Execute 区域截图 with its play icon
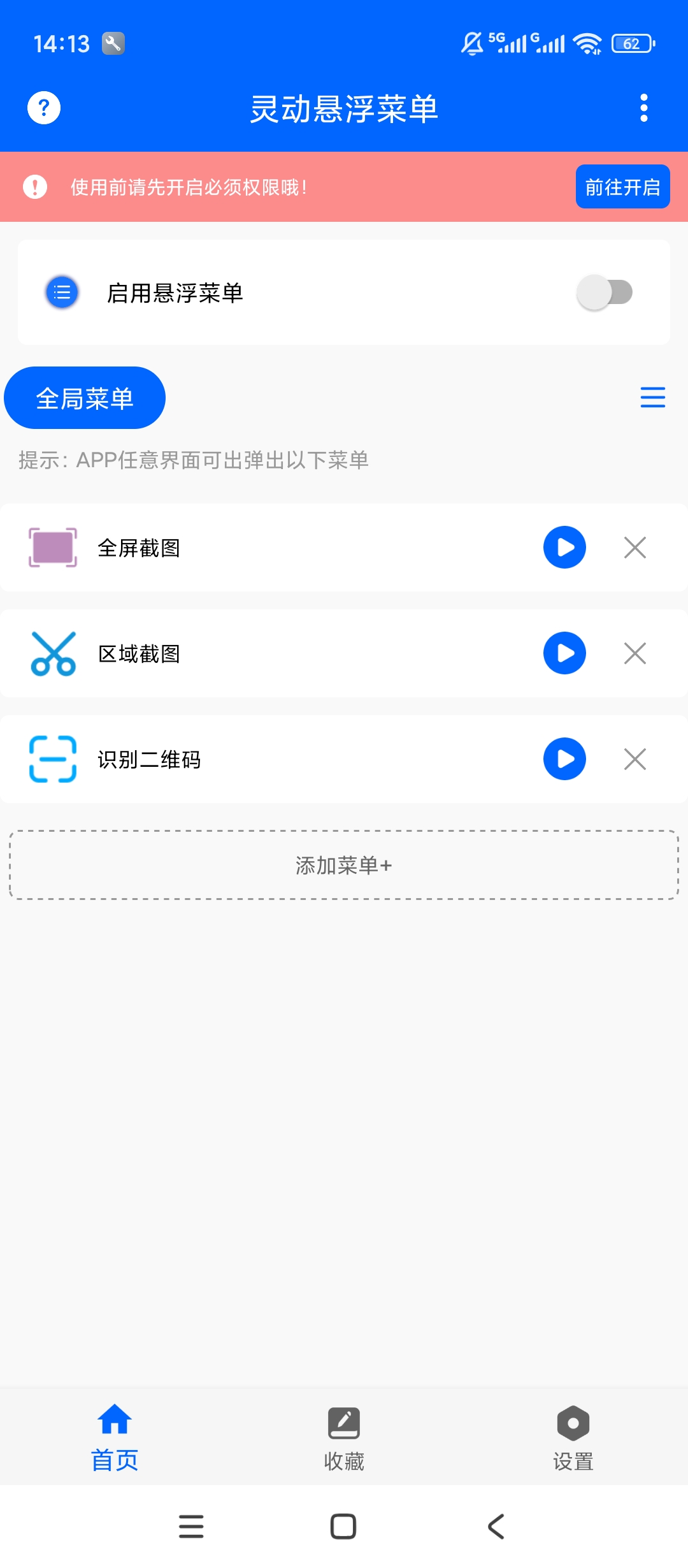This screenshot has height=1568, width=688. (x=563, y=653)
